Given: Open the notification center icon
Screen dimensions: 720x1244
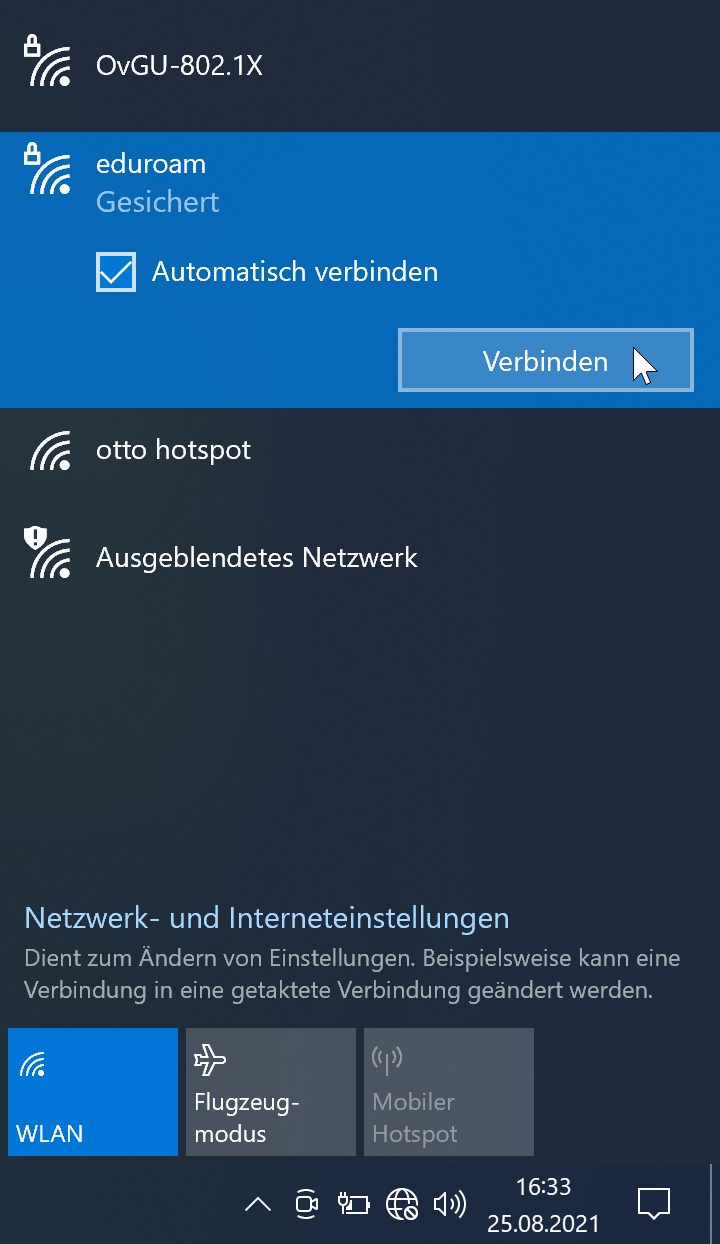Looking at the screenshot, I should pyautogui.click(x=653, y=1204).
